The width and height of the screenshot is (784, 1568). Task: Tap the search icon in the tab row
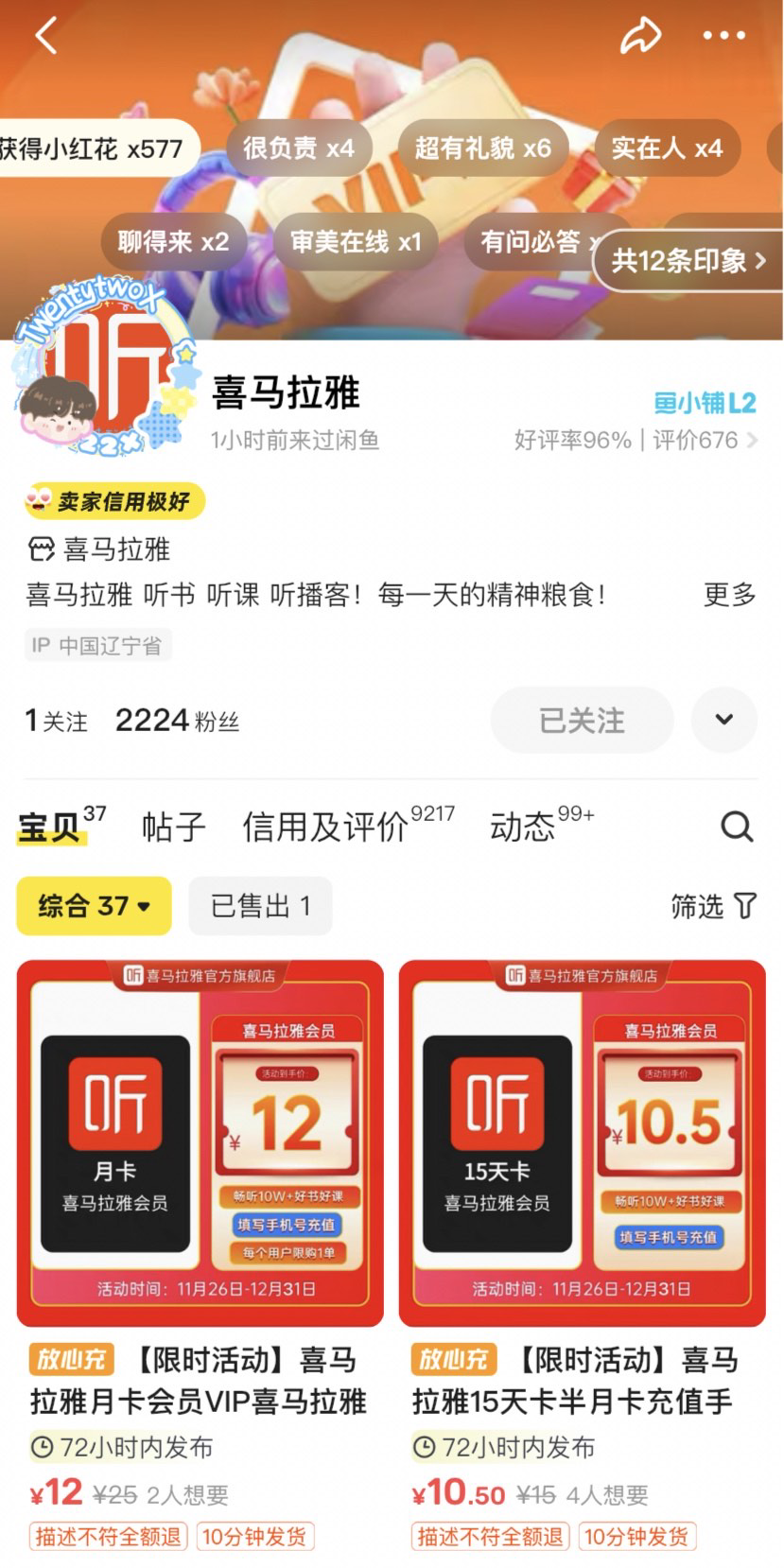[x=737, y=827]
